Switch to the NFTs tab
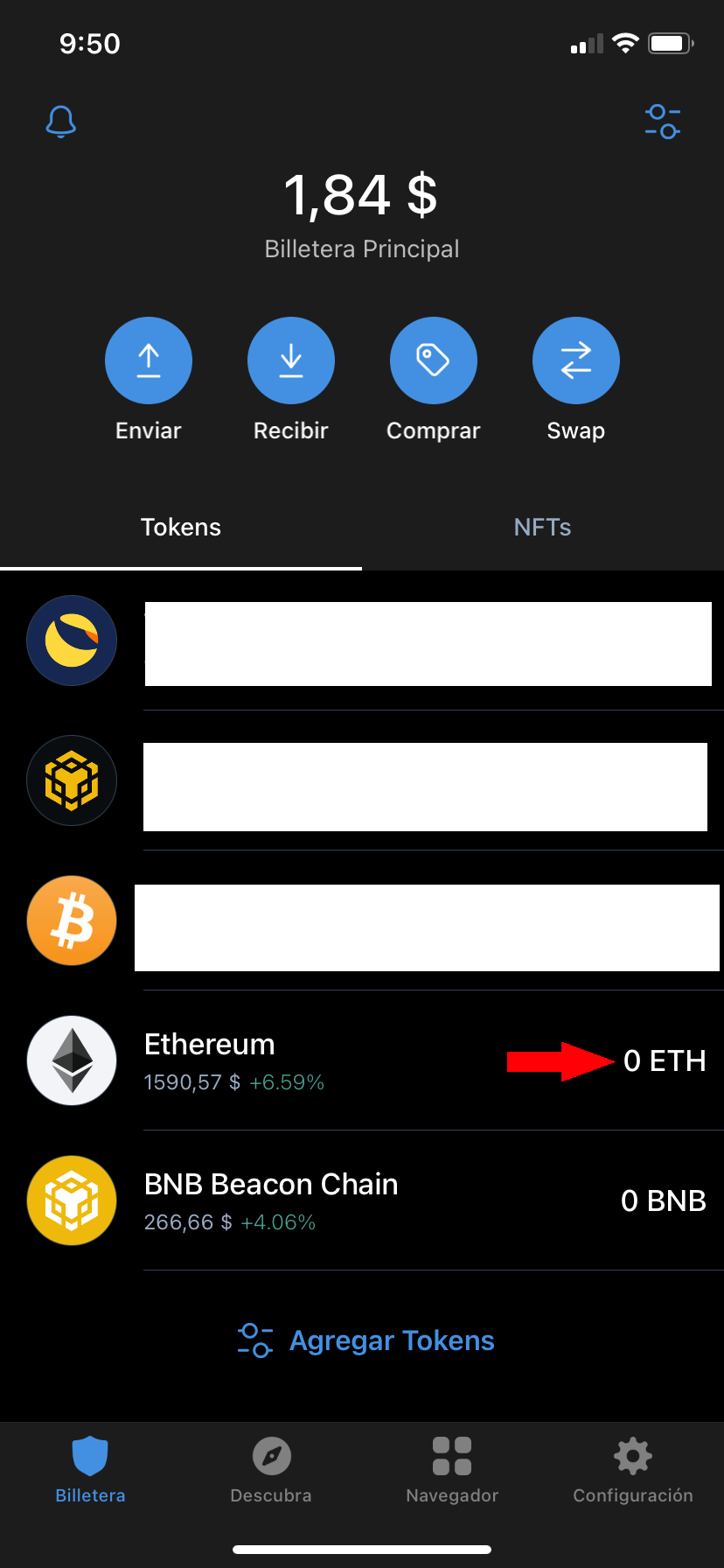This screenshot has height=1568, width=724. click(542, 527)
